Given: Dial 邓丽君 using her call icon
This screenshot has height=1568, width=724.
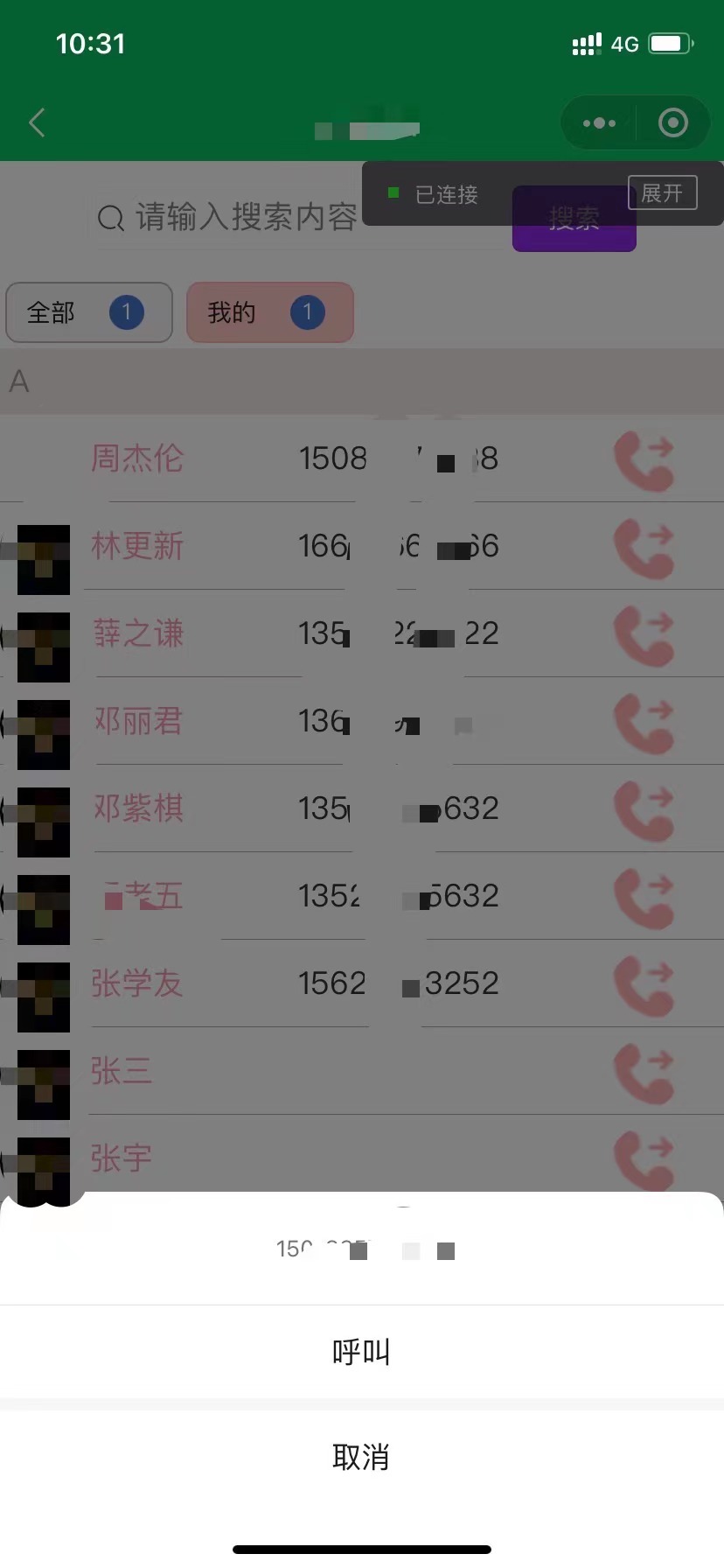Looking at the screenshot, I should click(x=644, y=723).
